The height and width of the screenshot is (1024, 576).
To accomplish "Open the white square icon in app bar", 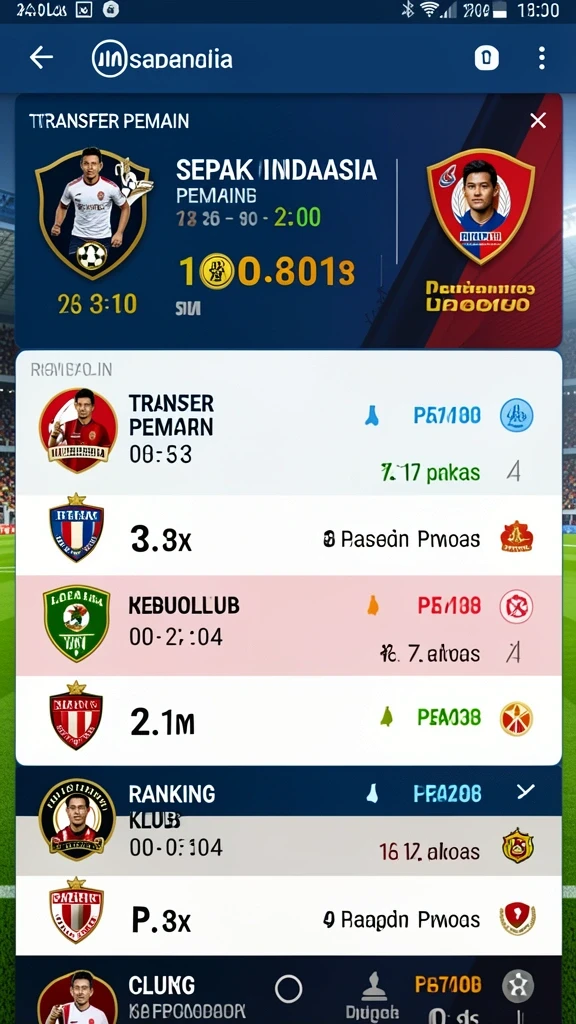I will coord(486,59).
